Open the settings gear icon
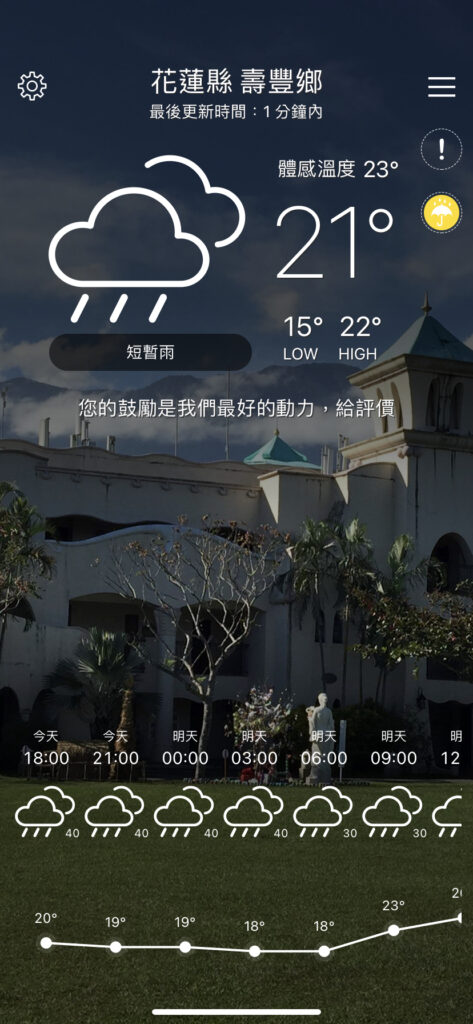This screenshot has width=473, height=1024. (x=32, y=86)
